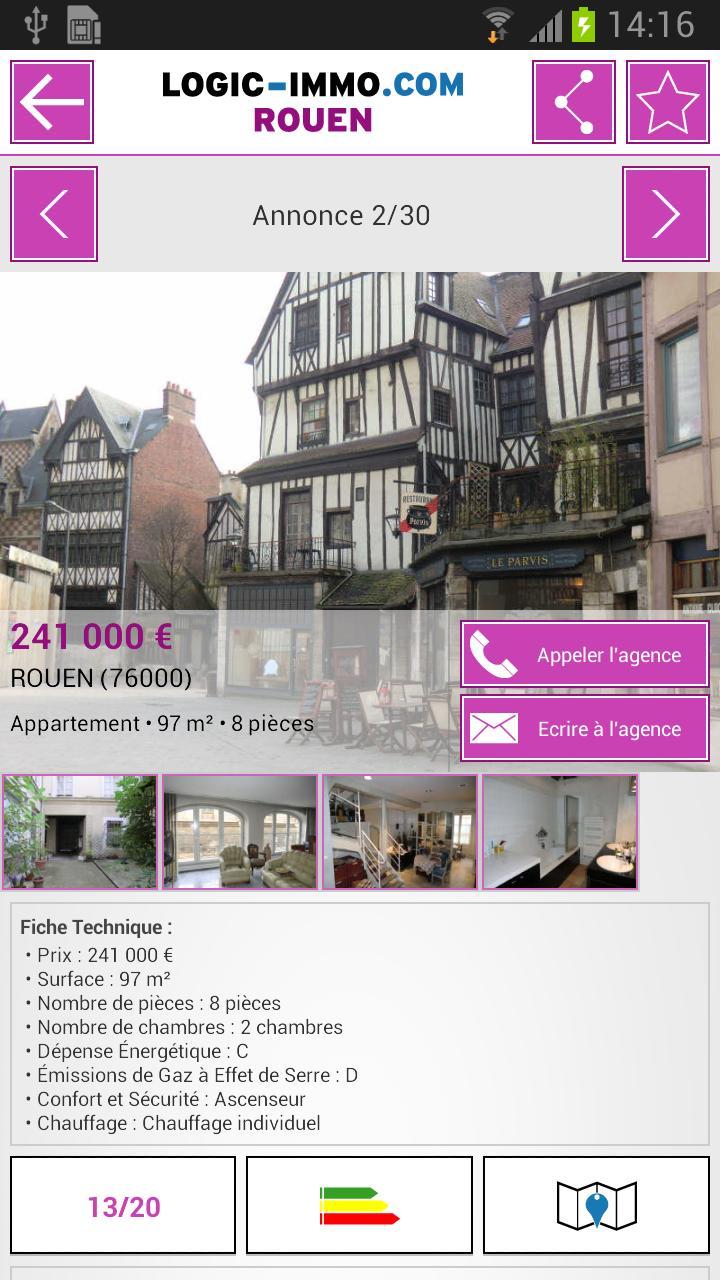
Task: View the staircase interior thumbnail
Action: click(400, 832)
